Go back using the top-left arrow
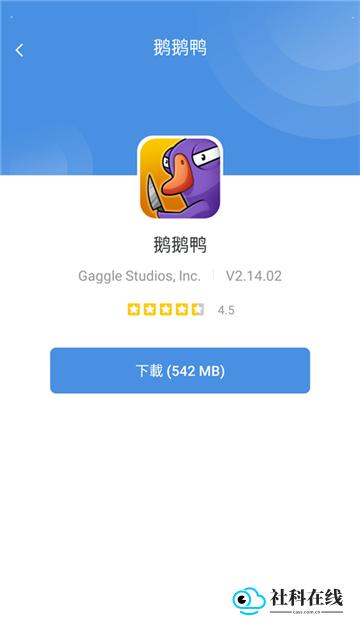The image size is (360, 639). tap(19, 50)
